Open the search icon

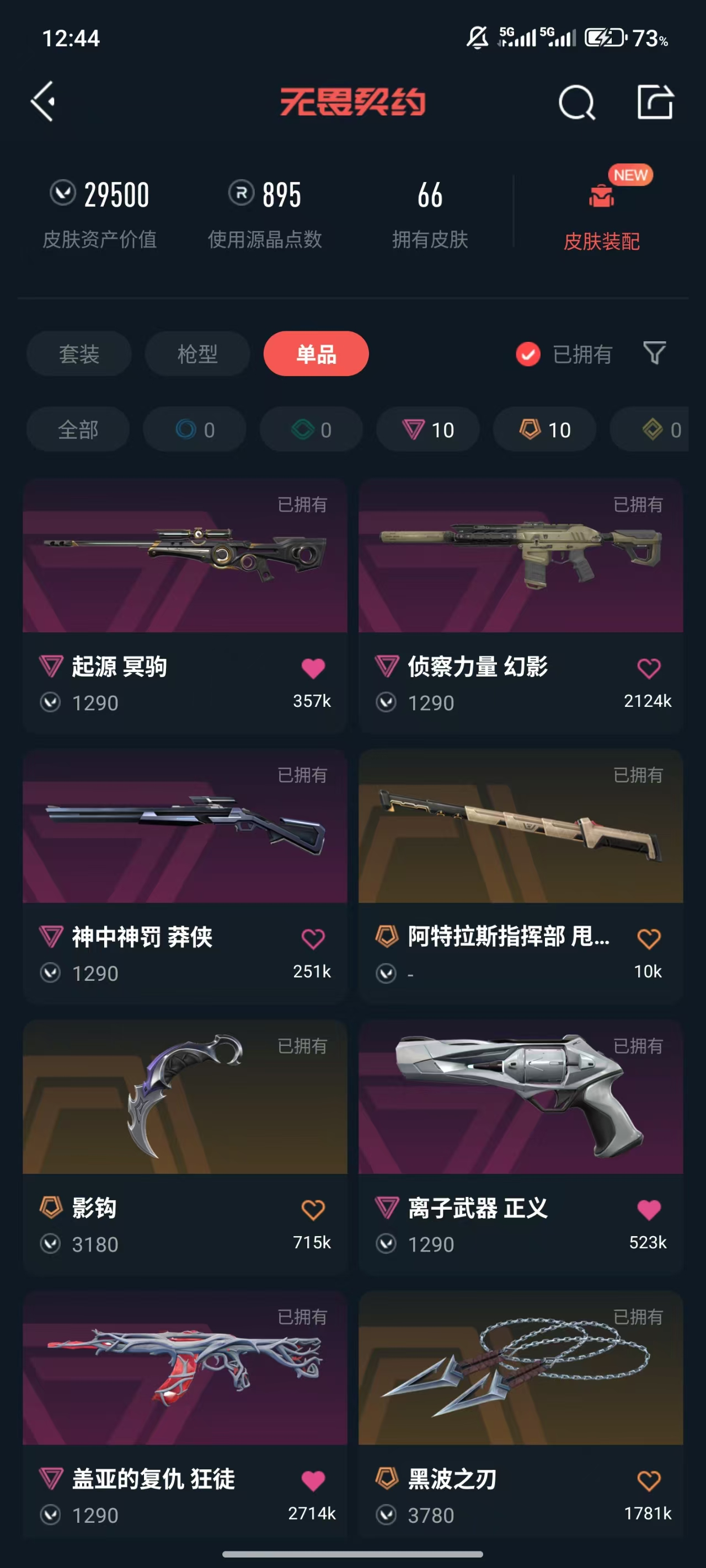click(x=576, y=102)
